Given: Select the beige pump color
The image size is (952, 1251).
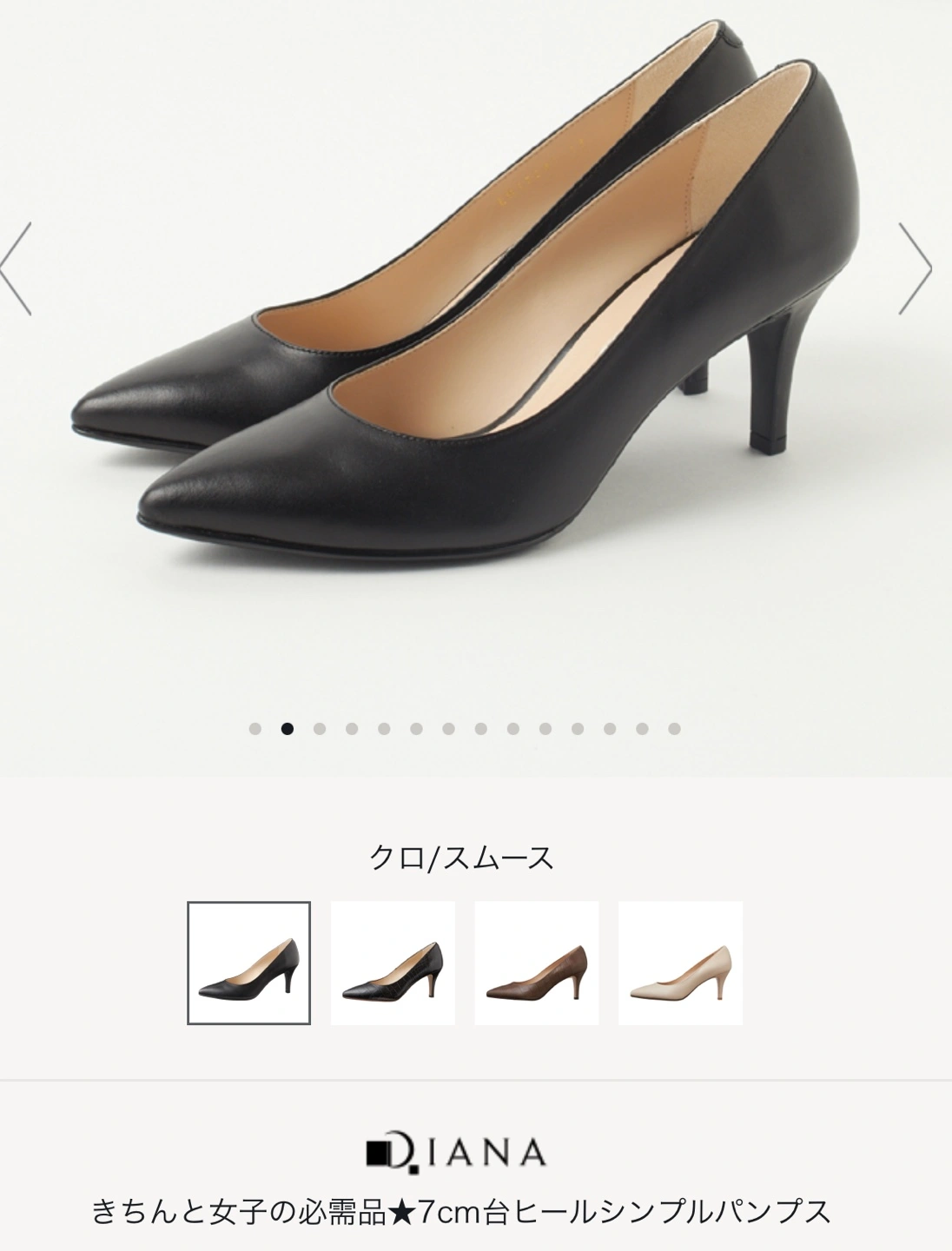Looking at the screenshot, I should coord(680,963).
